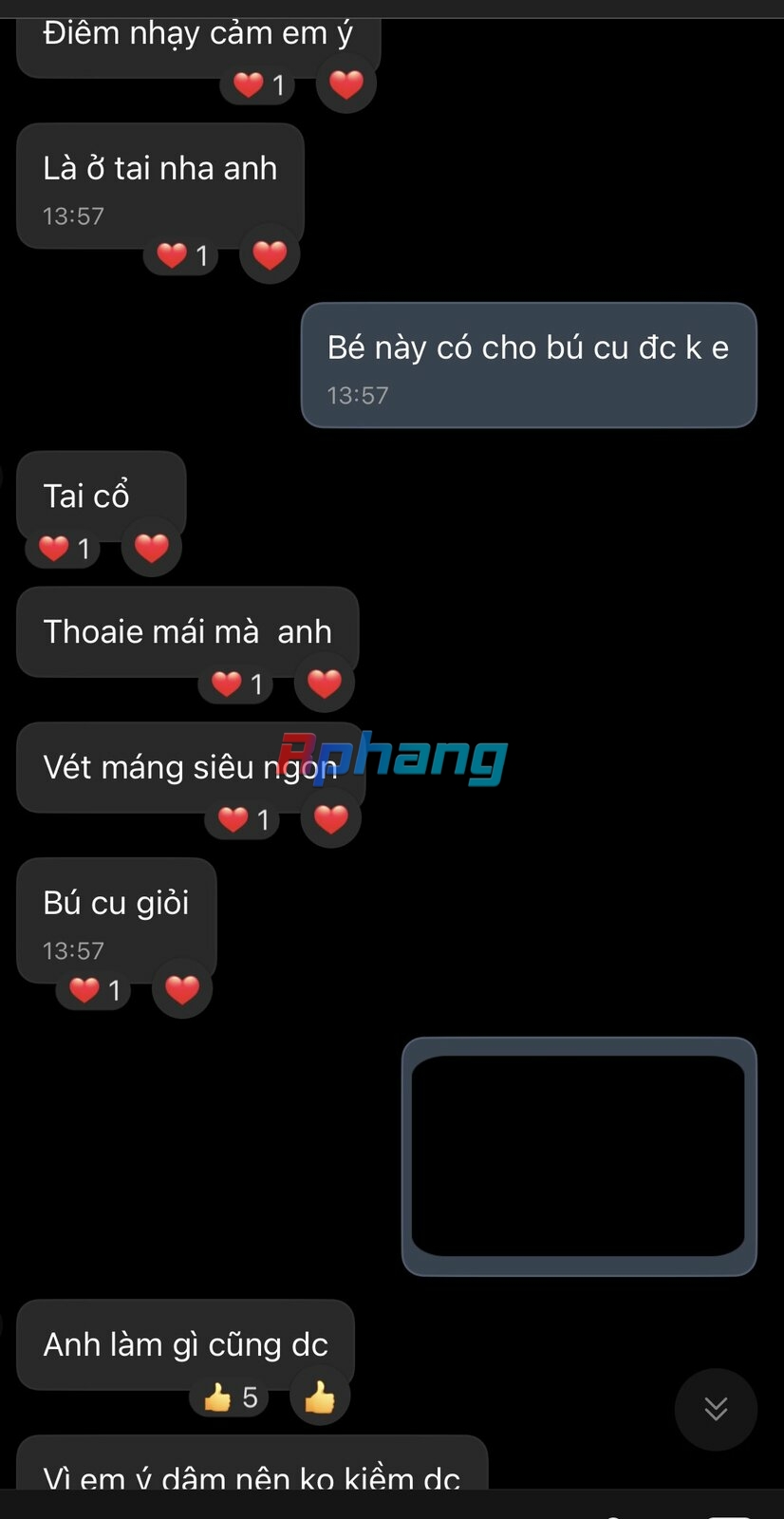
Task: Tap heart button beside 'Tai cổ' message
Action: pos(151,548)
